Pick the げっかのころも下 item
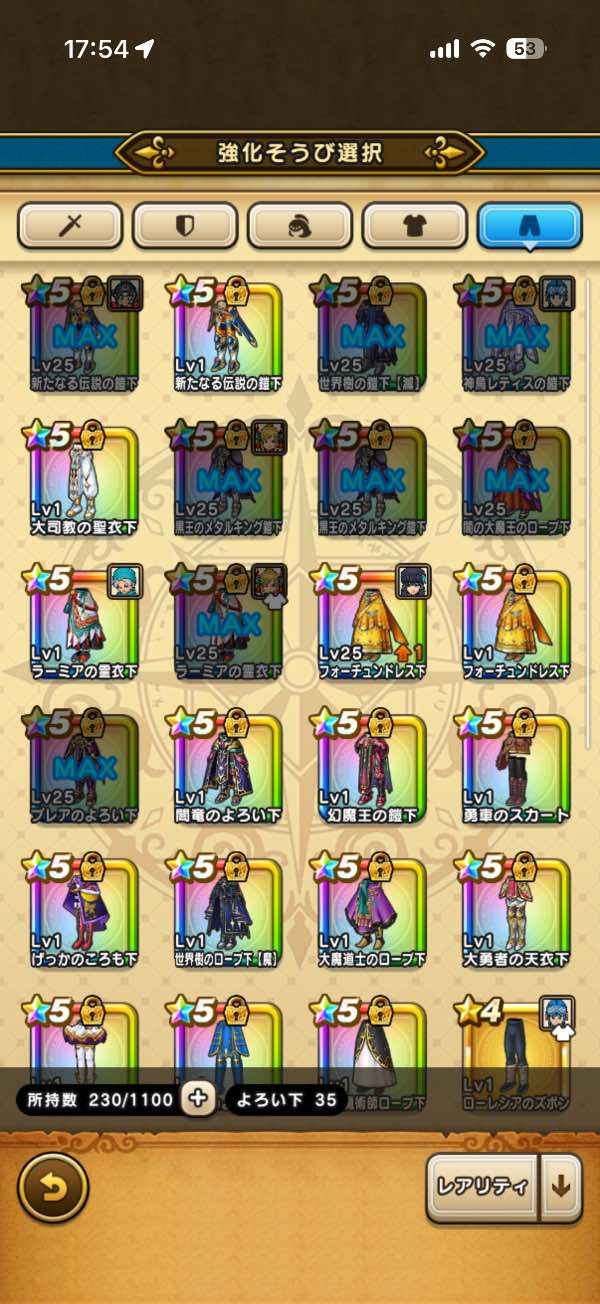The width and height of the screenshot is (600, 1304). (x=85, y=912)
